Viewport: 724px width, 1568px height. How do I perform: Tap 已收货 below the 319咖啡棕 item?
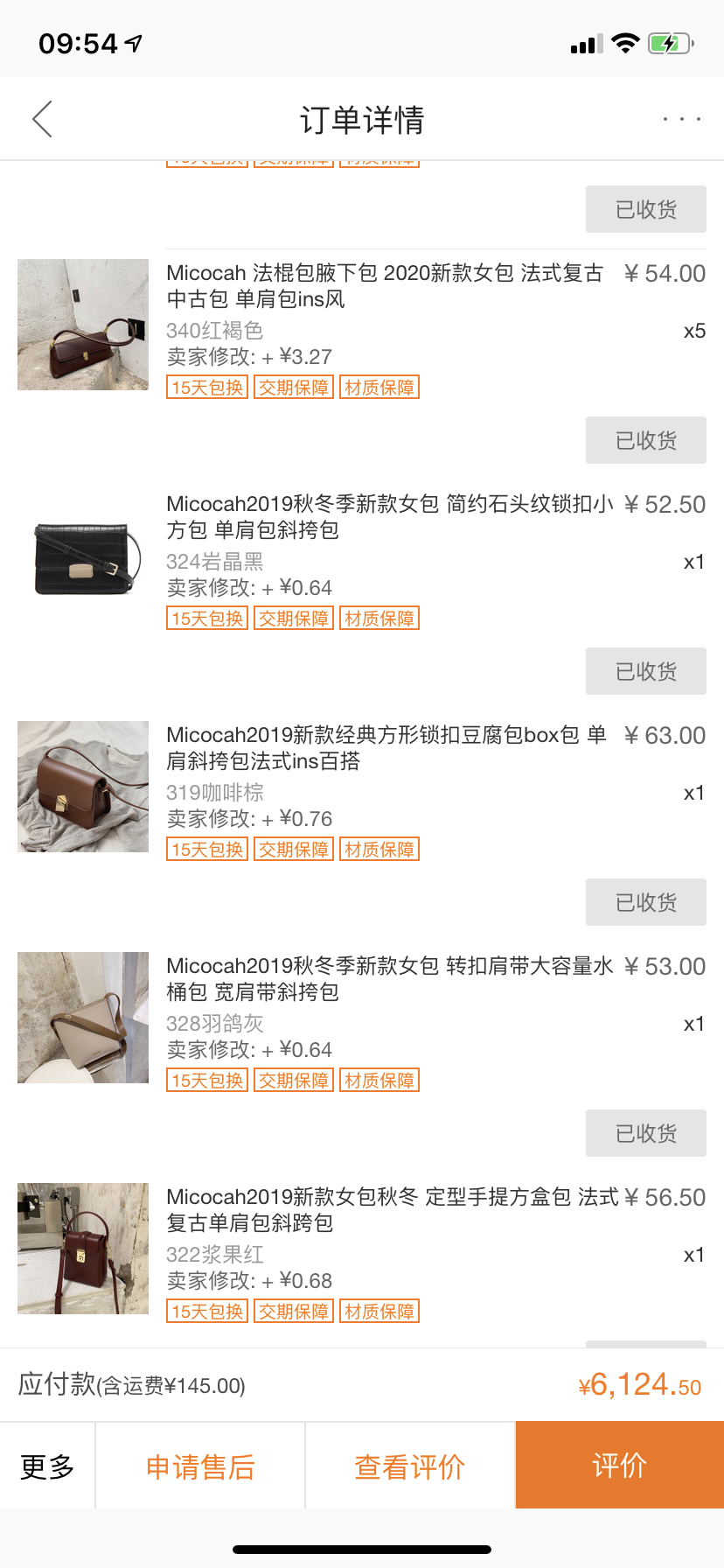[645, 902]
